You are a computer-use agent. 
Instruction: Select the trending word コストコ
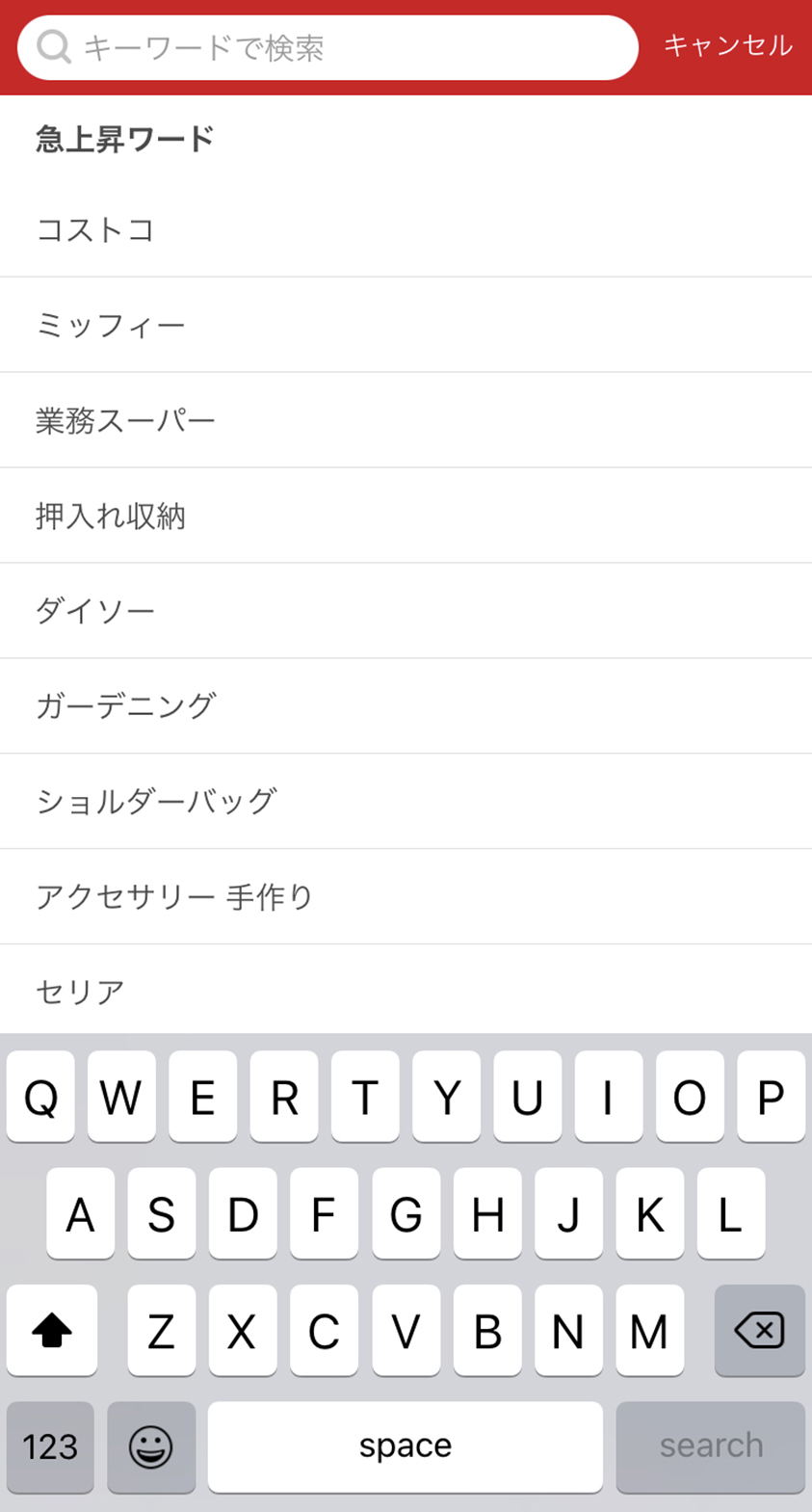pyautogui.click(x=406, y=230)
